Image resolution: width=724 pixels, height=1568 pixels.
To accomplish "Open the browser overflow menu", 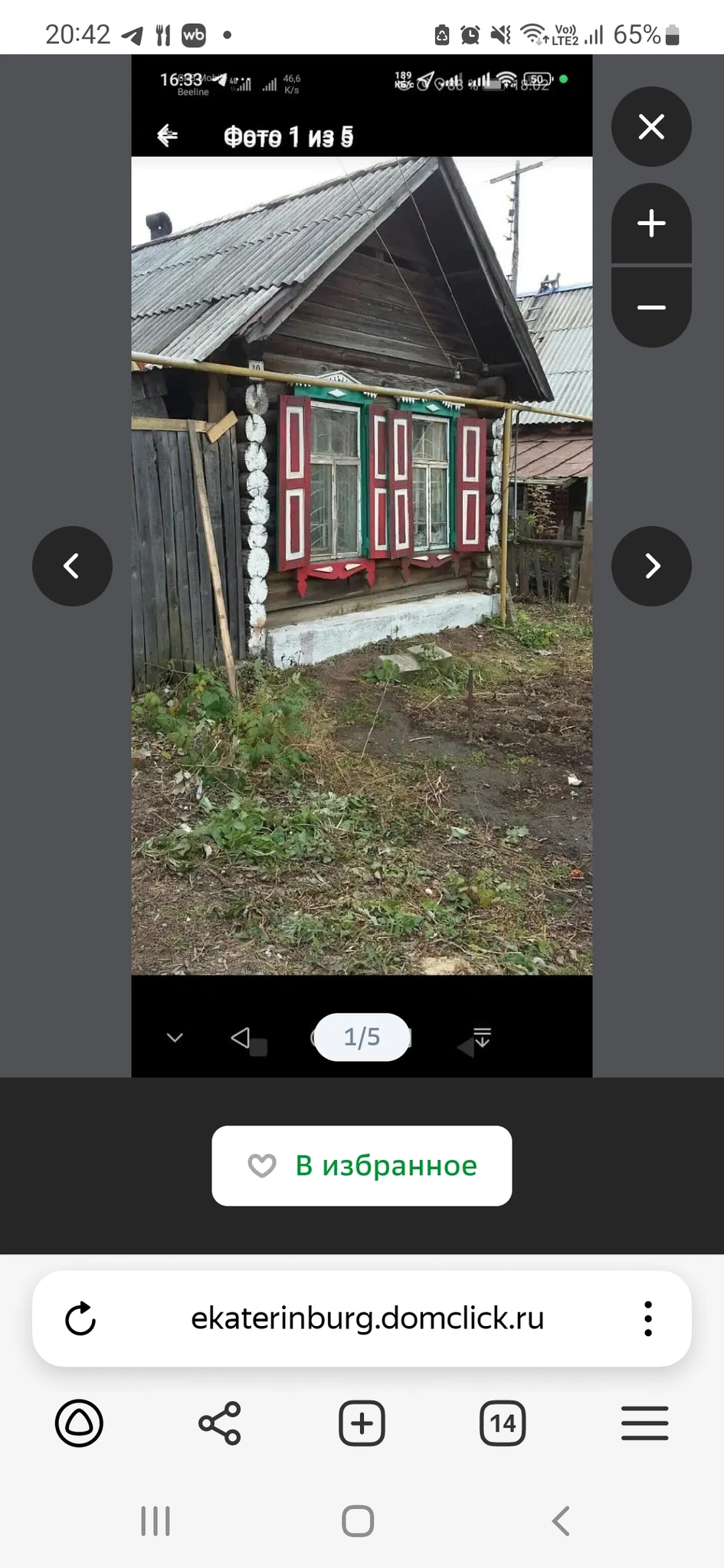I will (x=647, y=1318).
